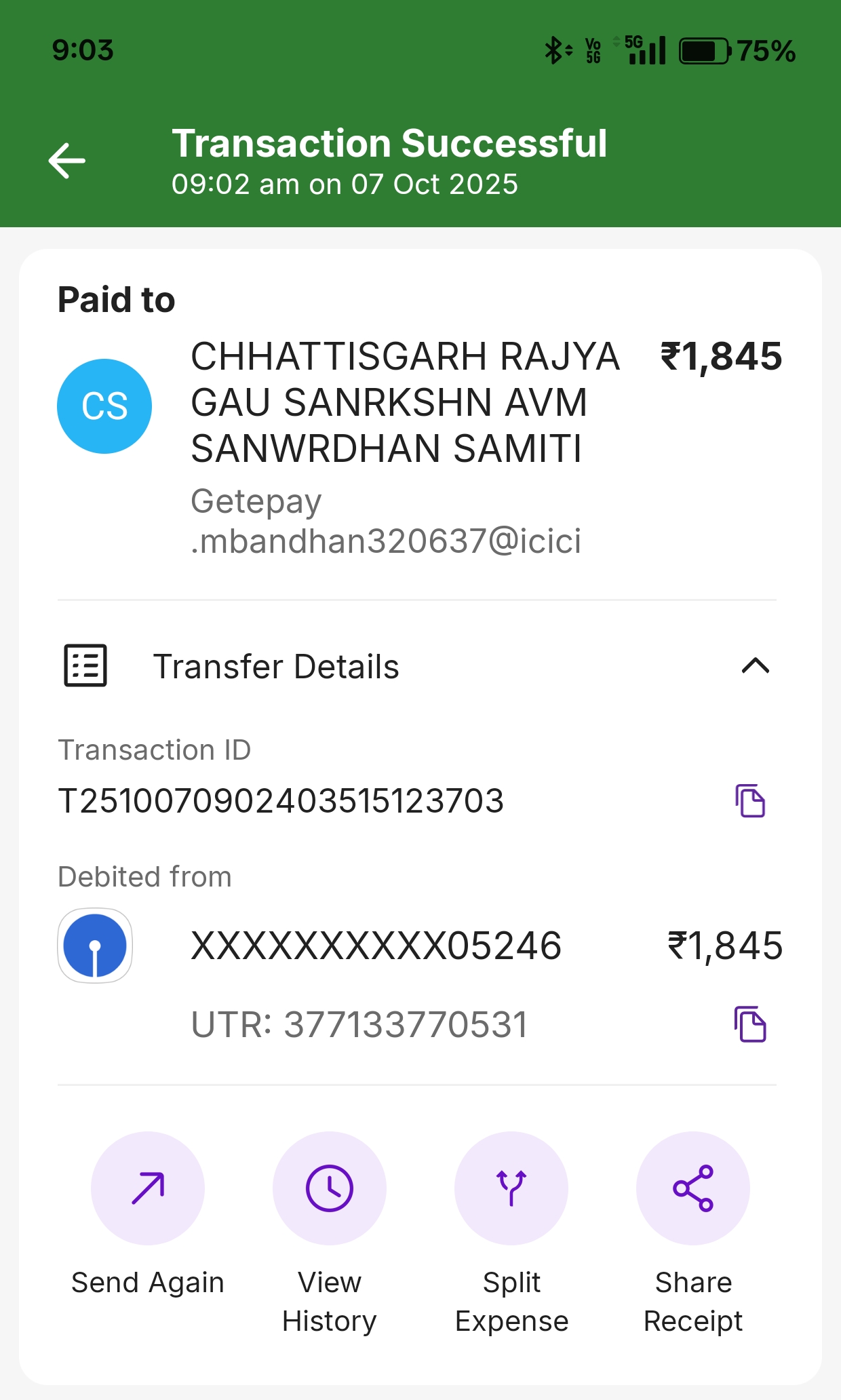
Task: Tap Send Again to repeat payment
Action: [x=148, y=1188]
